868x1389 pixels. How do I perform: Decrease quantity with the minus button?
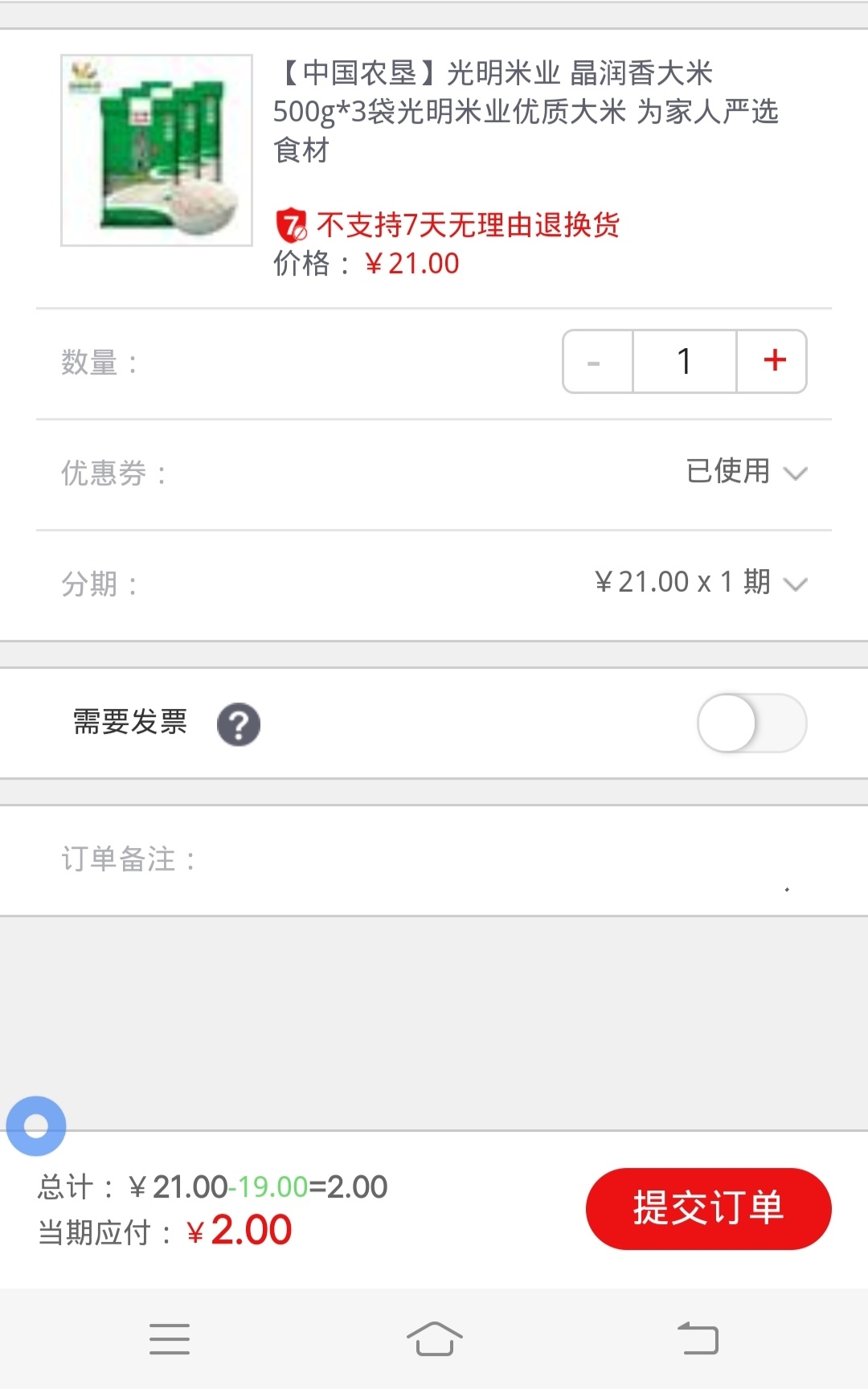coord(598,361)
